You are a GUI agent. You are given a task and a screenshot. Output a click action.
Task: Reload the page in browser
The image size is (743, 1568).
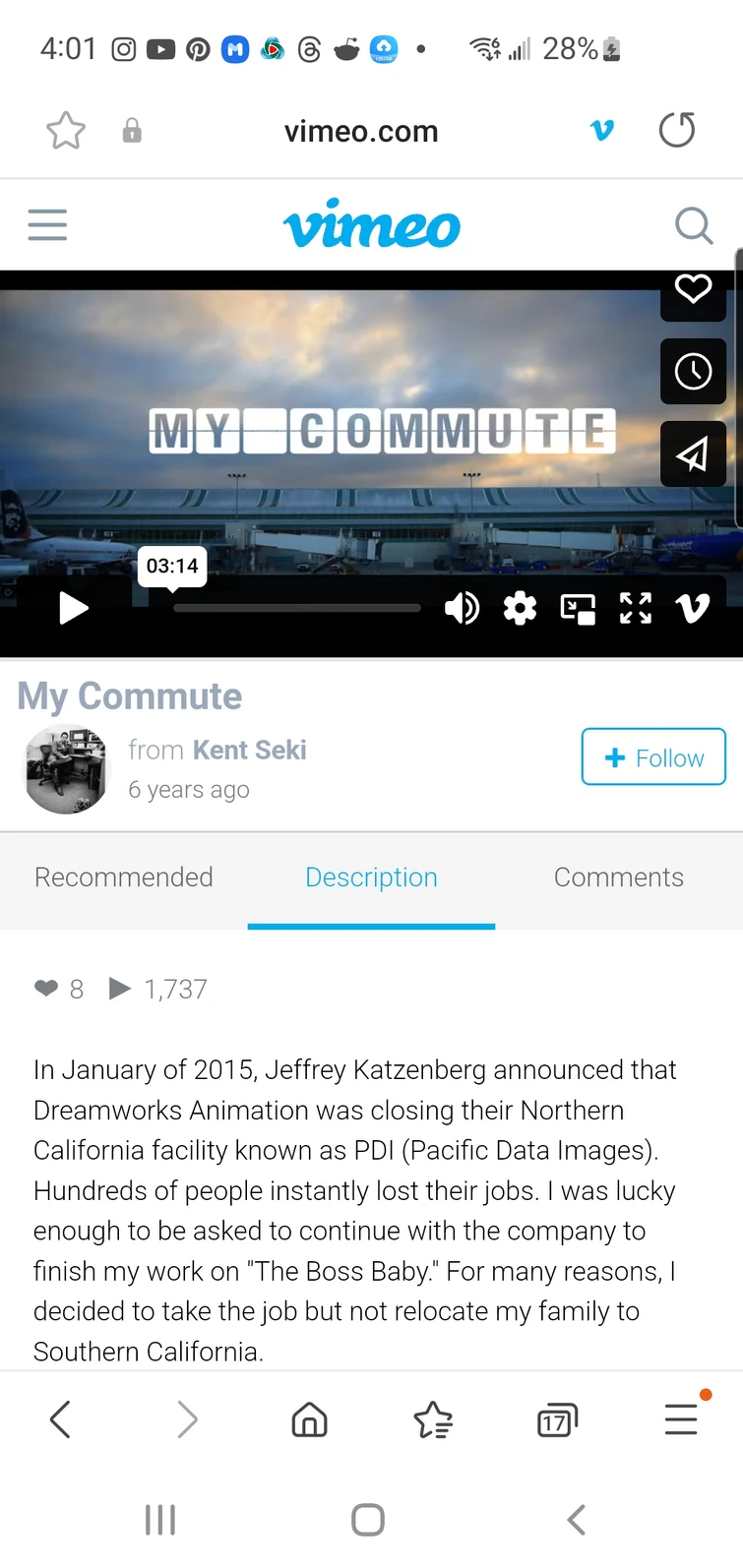point(676,131)
